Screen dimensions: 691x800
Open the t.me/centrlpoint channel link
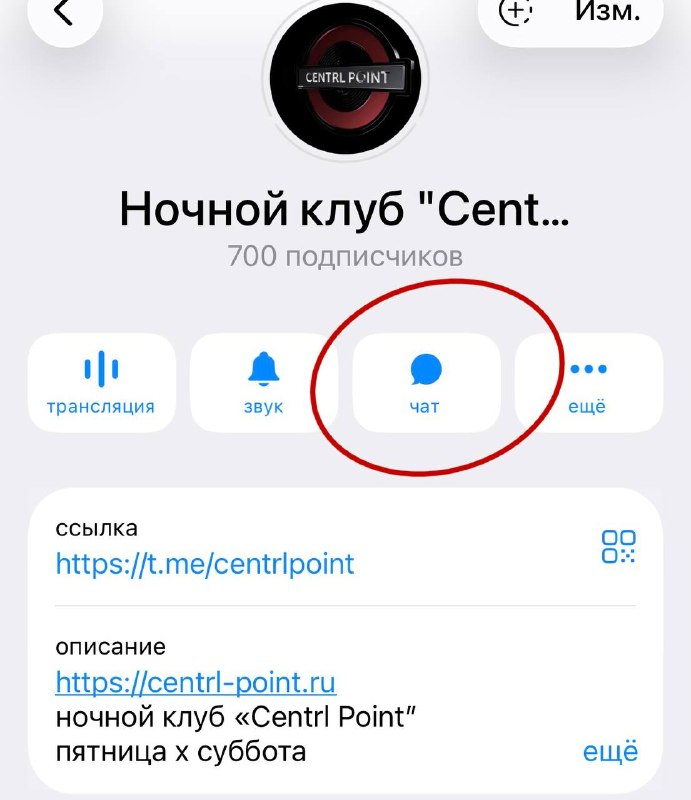click(x=205, y=564)
